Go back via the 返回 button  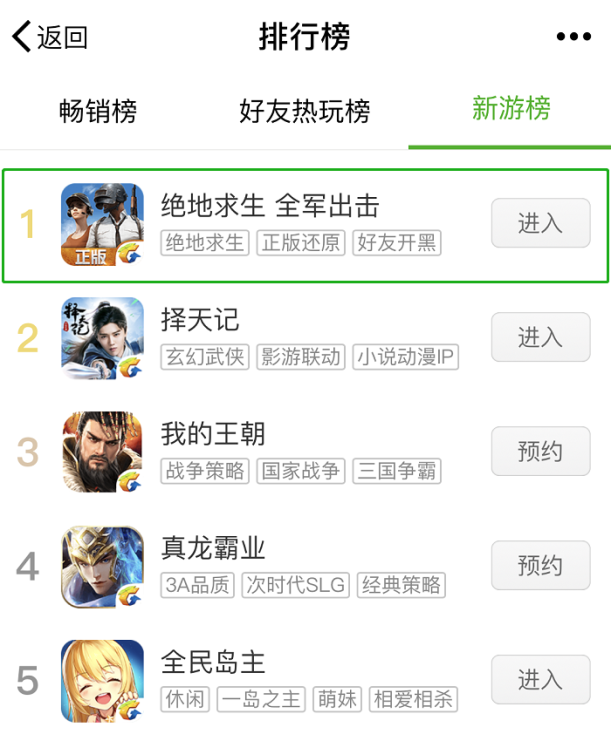50,38
